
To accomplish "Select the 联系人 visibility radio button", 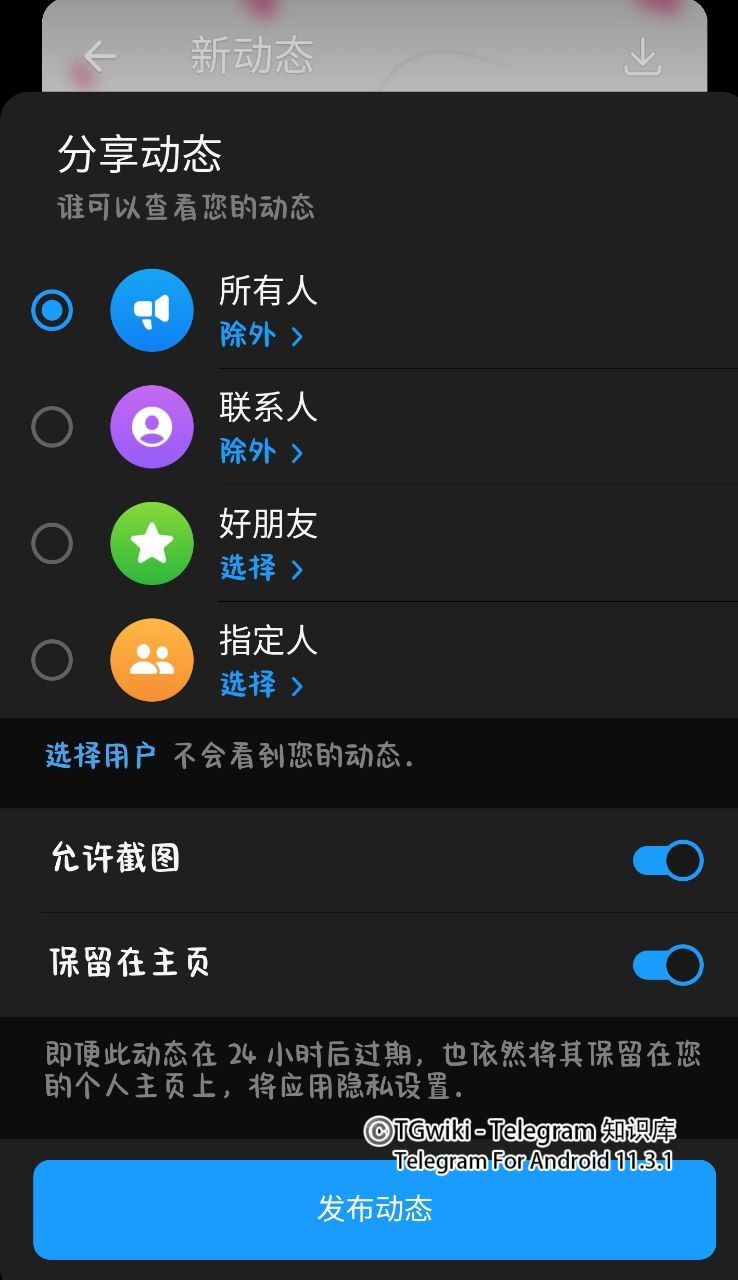I will pos(52,427).
